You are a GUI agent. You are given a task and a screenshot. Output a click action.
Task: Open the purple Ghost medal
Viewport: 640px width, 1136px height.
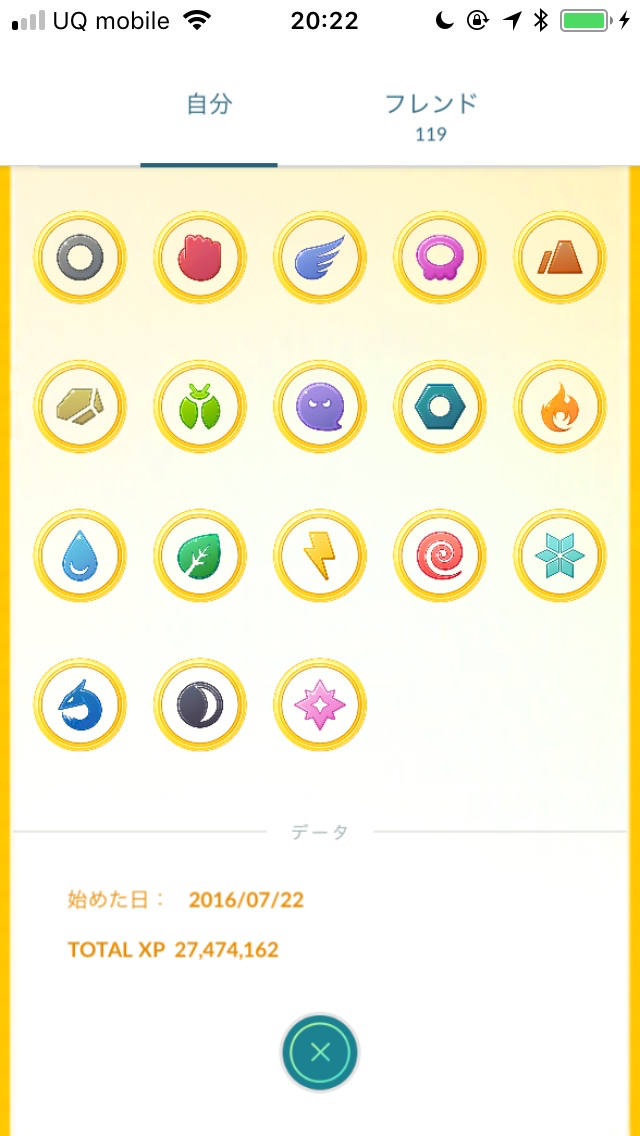coord(320,407)
